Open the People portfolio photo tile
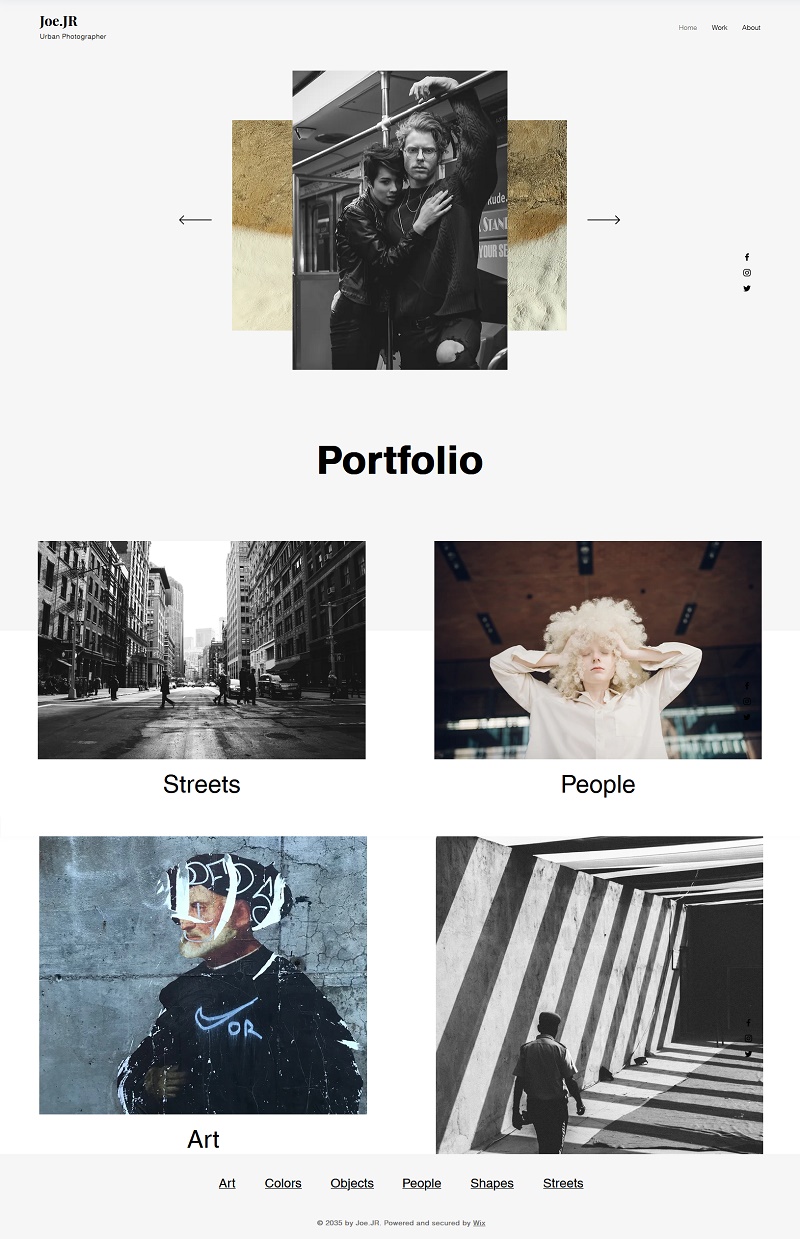Image resolution: width=800 pixels, height=1239 pixels. pyautogui.click(x=597, y=650)
